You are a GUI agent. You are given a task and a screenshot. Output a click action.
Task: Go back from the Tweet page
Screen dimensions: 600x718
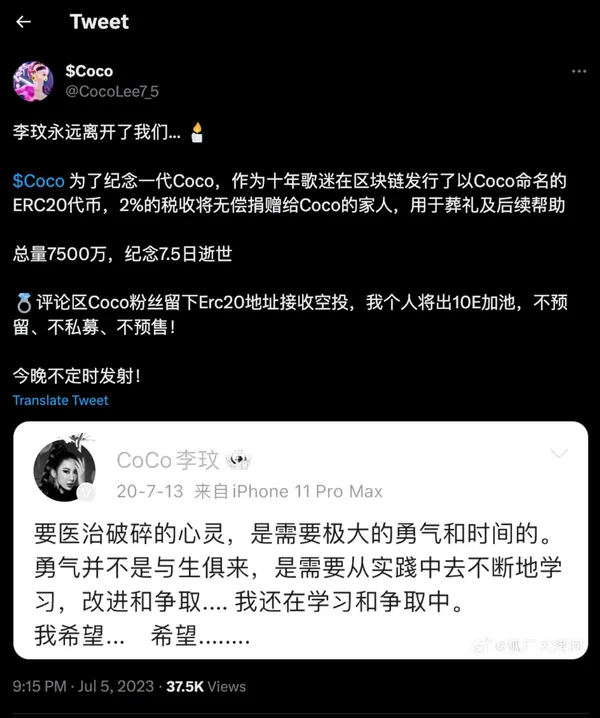24,22
